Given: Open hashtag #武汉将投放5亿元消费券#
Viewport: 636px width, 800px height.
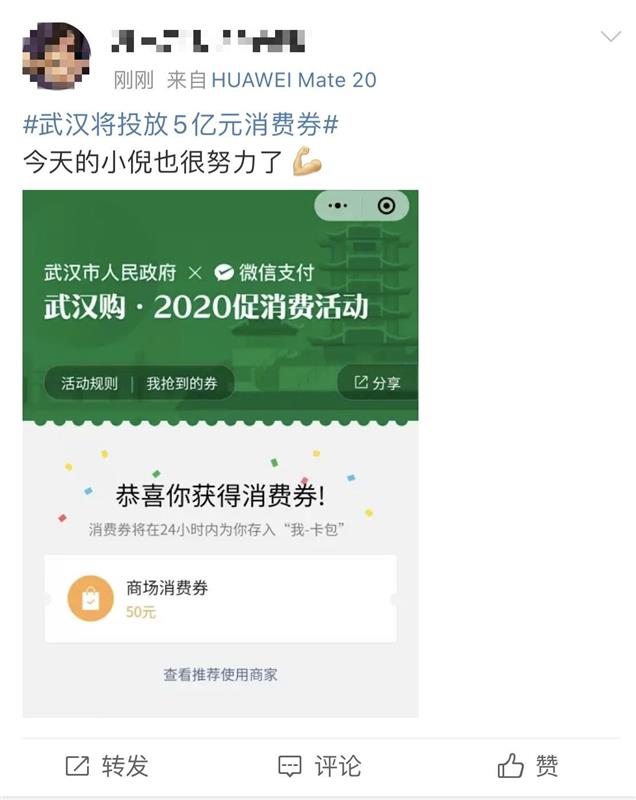Looking at the screenshot, I should 180,126.
